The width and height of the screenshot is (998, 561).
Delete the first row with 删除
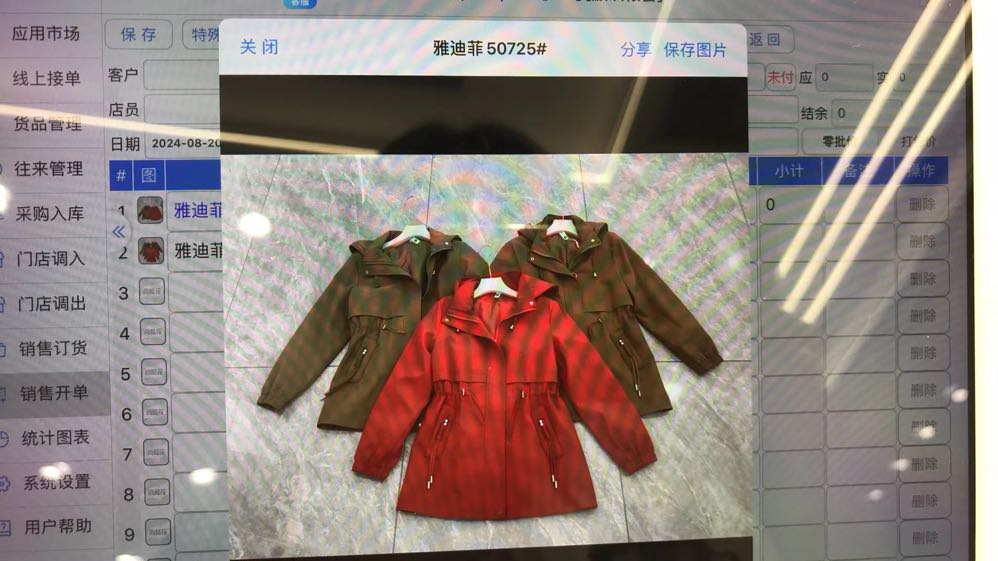coord(921,204)
